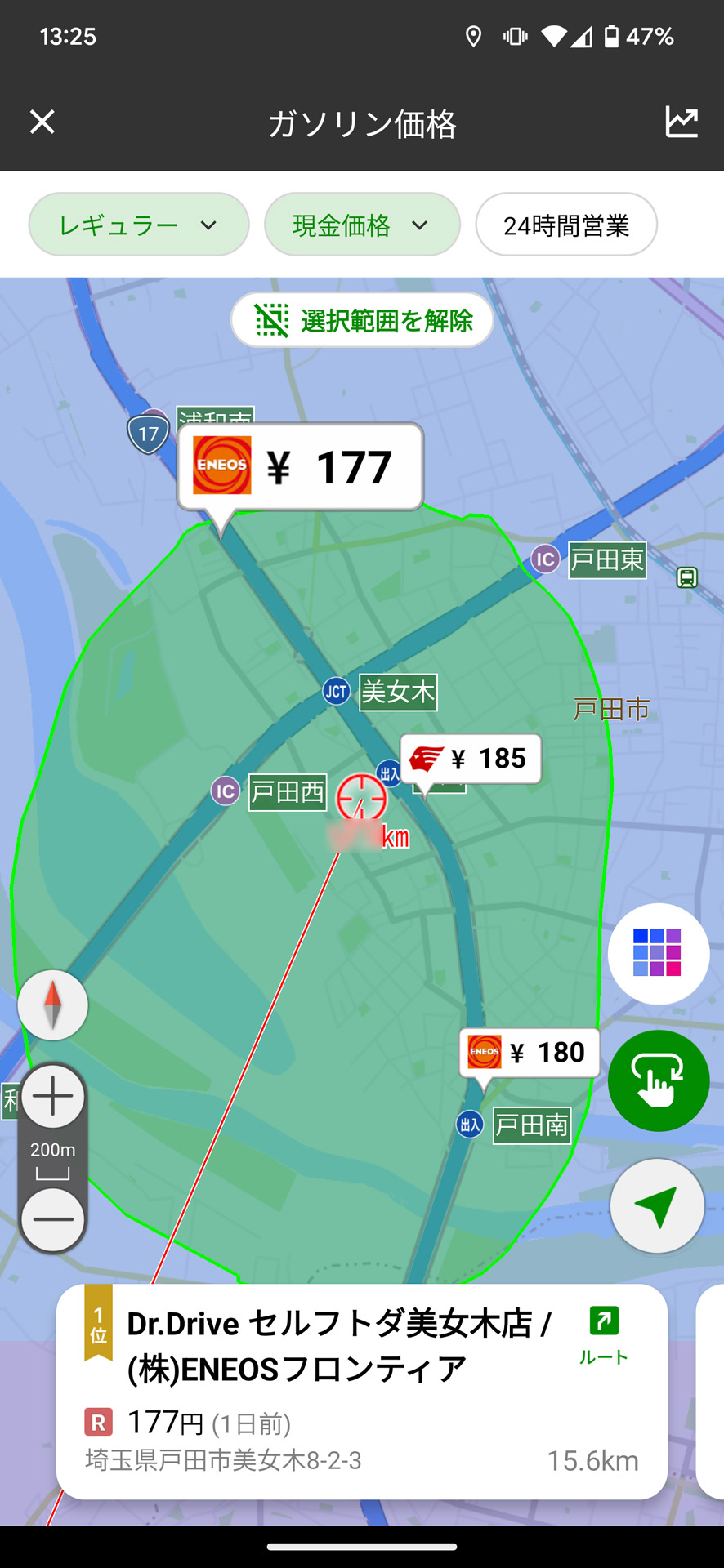
Task: Expand the レギュラー fuel type dropdown
Action: [138, 225]
